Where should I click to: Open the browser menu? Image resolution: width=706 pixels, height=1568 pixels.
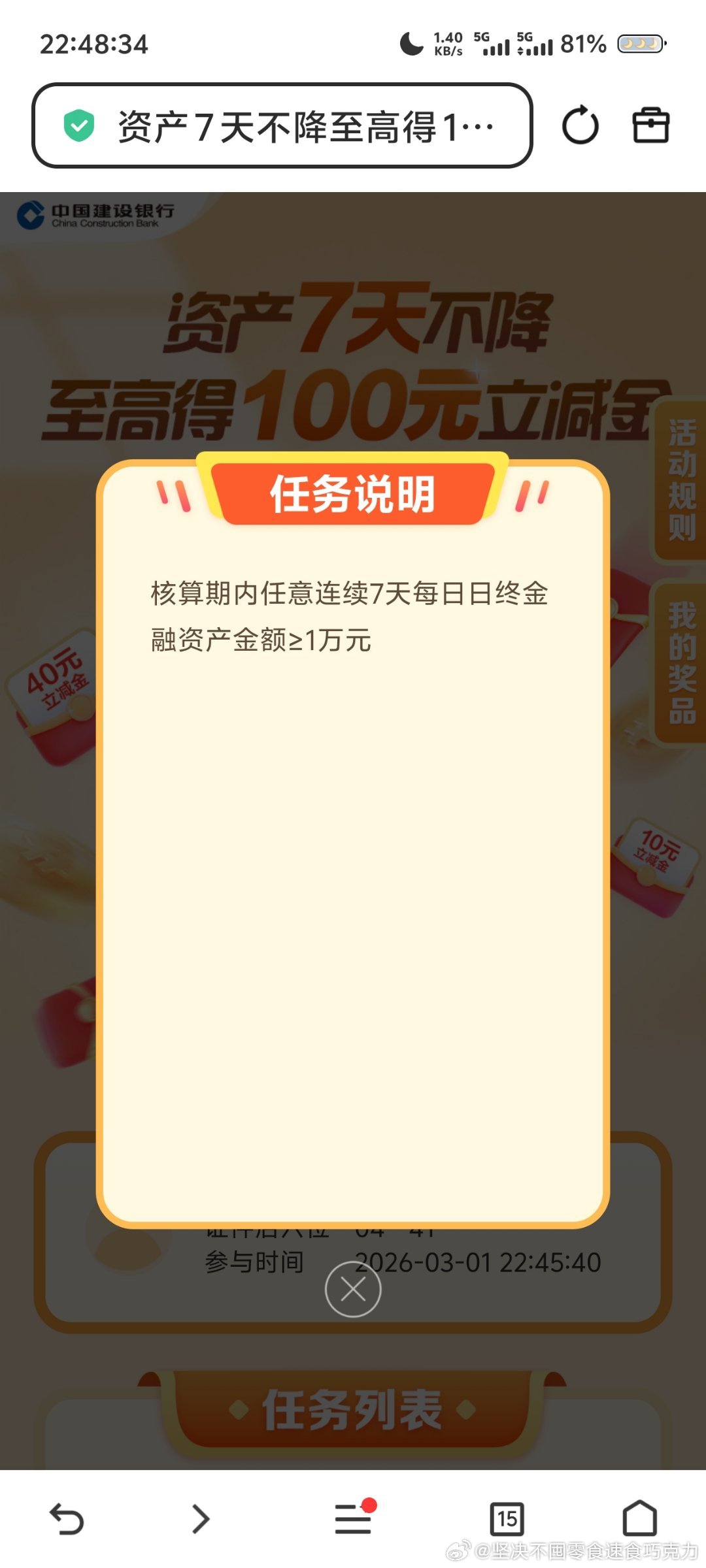pos(353,1518)
